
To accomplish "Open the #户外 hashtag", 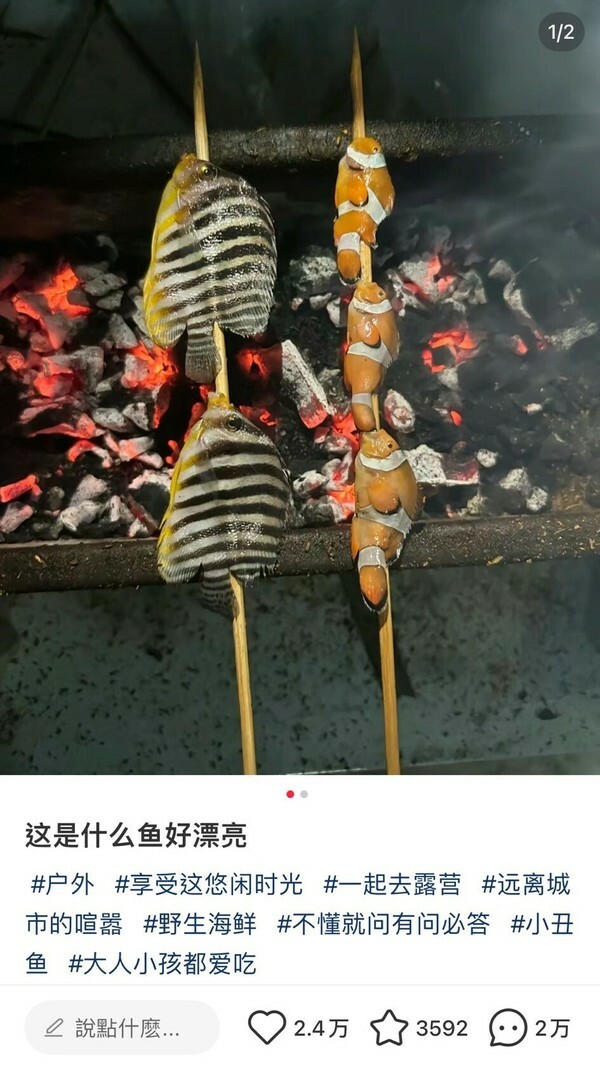I will (x=63, y=884).
